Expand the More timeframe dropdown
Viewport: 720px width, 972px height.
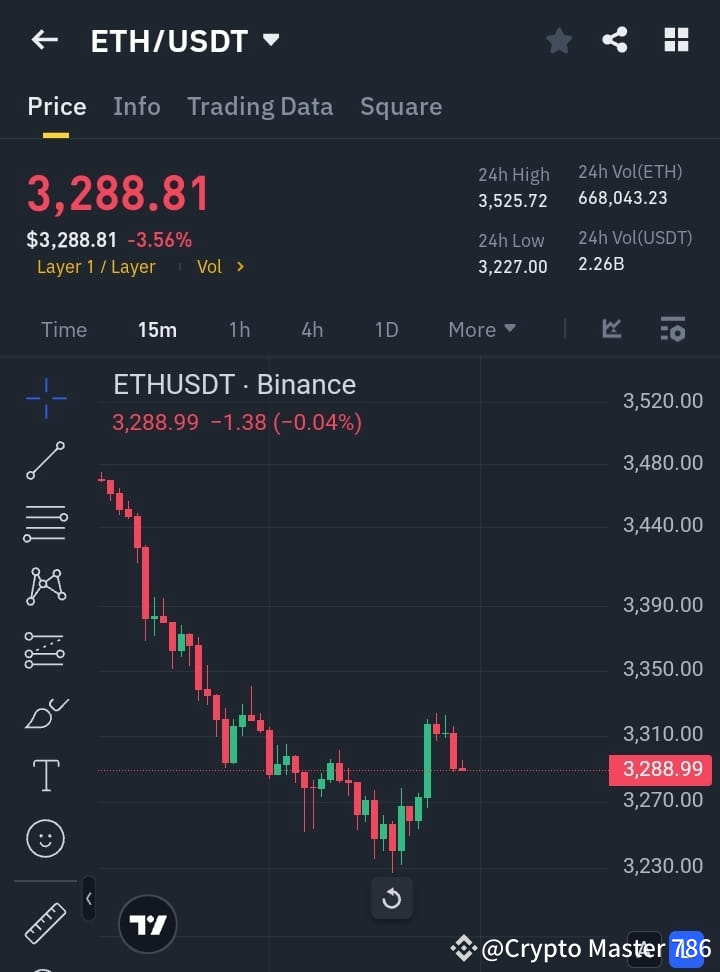(481, 329)
